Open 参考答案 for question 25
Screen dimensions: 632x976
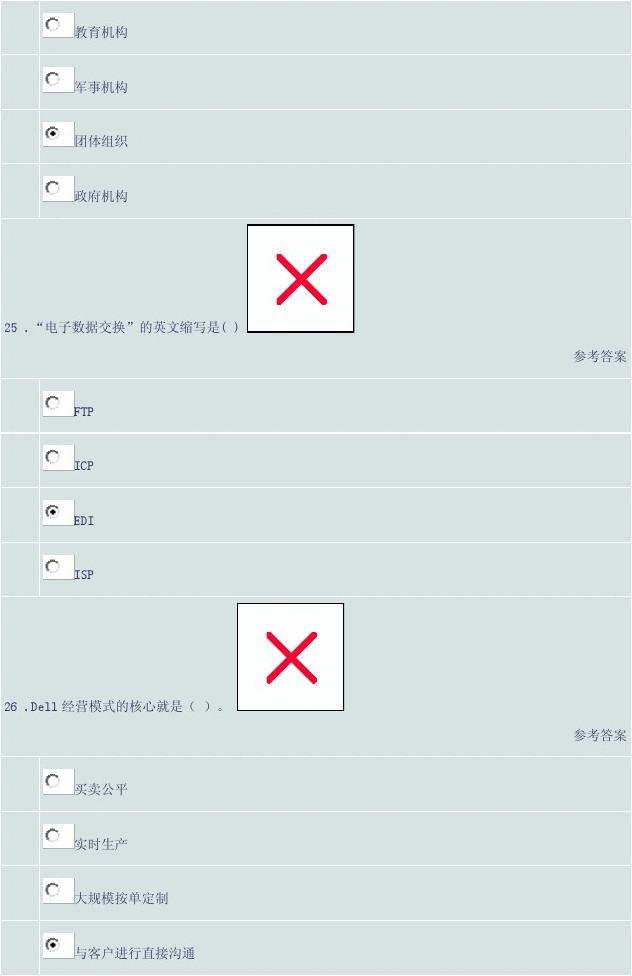click(599, 356)
